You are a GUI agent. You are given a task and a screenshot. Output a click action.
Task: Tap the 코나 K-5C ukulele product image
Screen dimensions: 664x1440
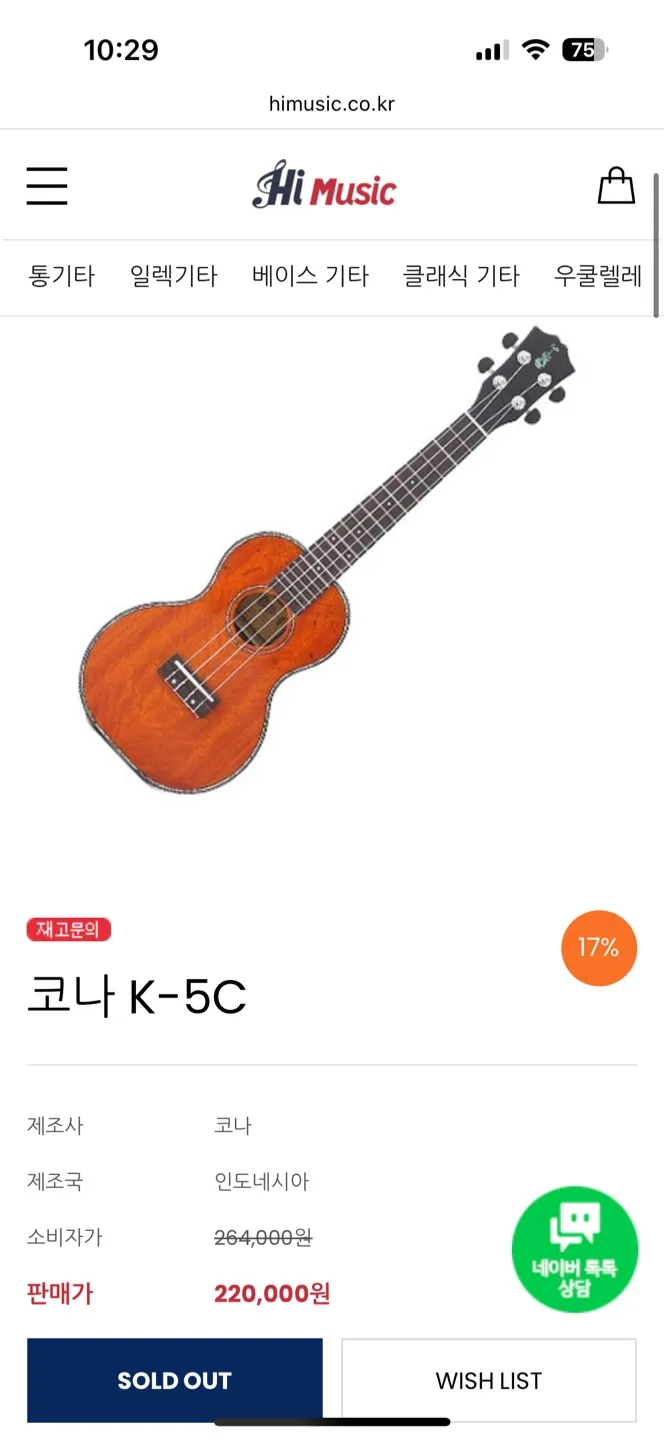pyautogui.click(x=325, y=560)
